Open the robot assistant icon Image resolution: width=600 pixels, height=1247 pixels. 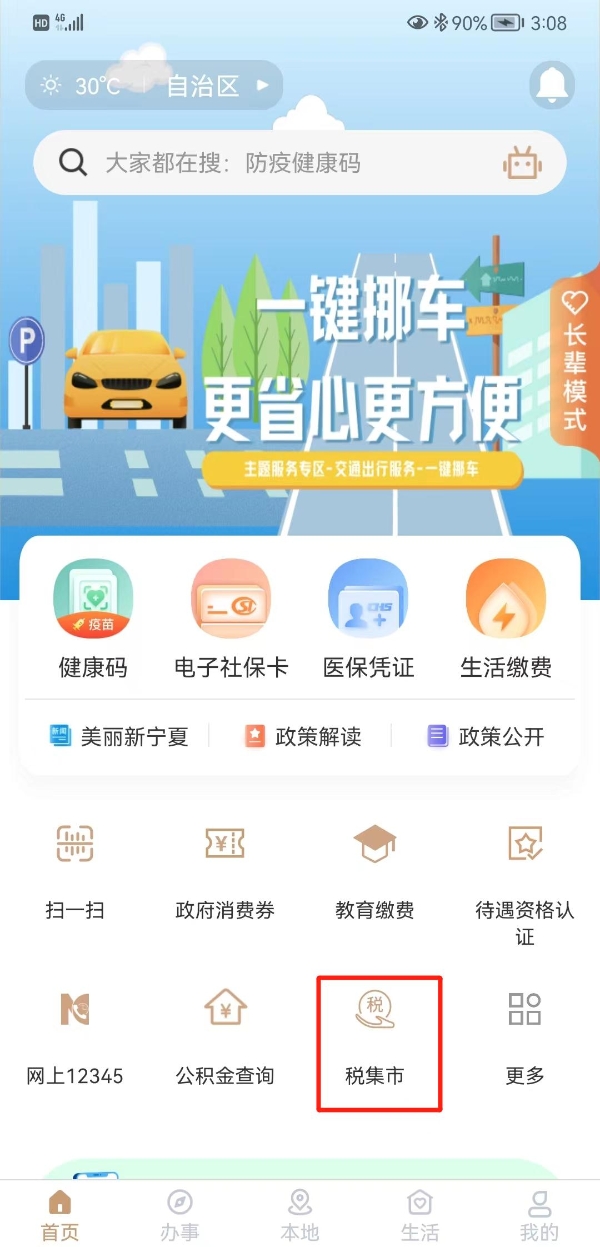pyautogui.click(x=522, y=163)
